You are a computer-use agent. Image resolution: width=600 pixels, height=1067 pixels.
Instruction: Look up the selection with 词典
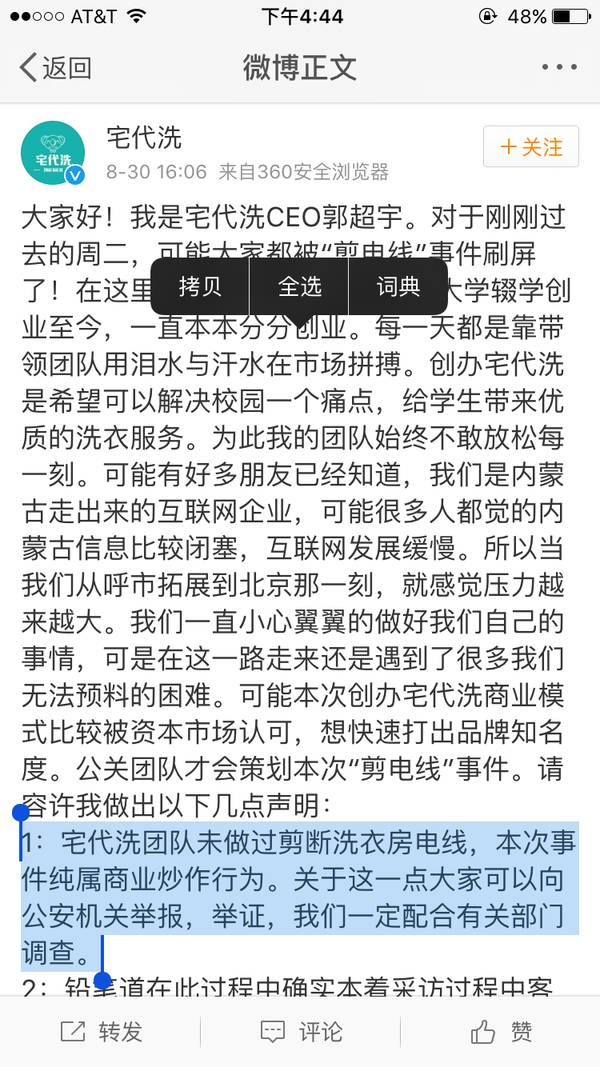[x=398, y=287]
